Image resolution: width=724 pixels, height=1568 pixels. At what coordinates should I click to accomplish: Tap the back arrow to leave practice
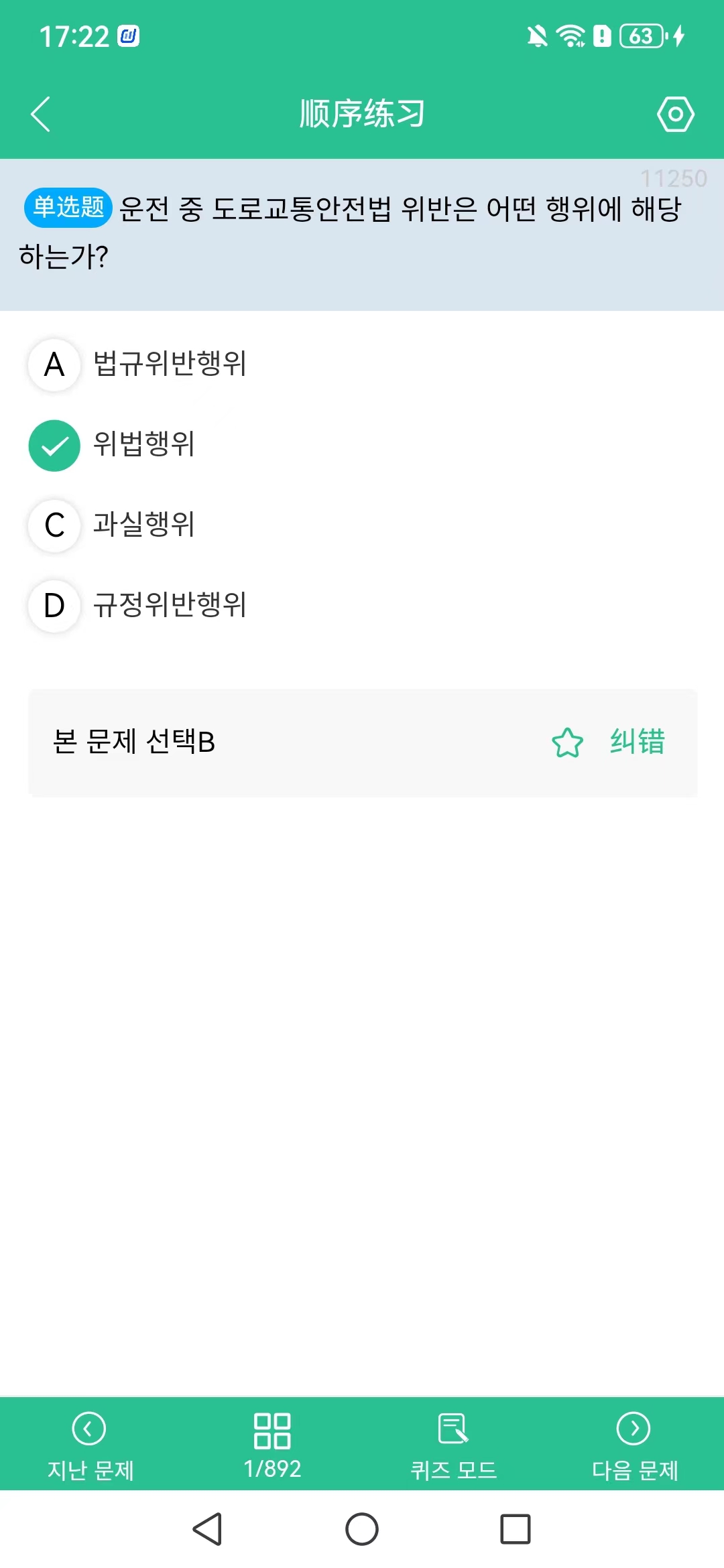click(x=42, y=114)
